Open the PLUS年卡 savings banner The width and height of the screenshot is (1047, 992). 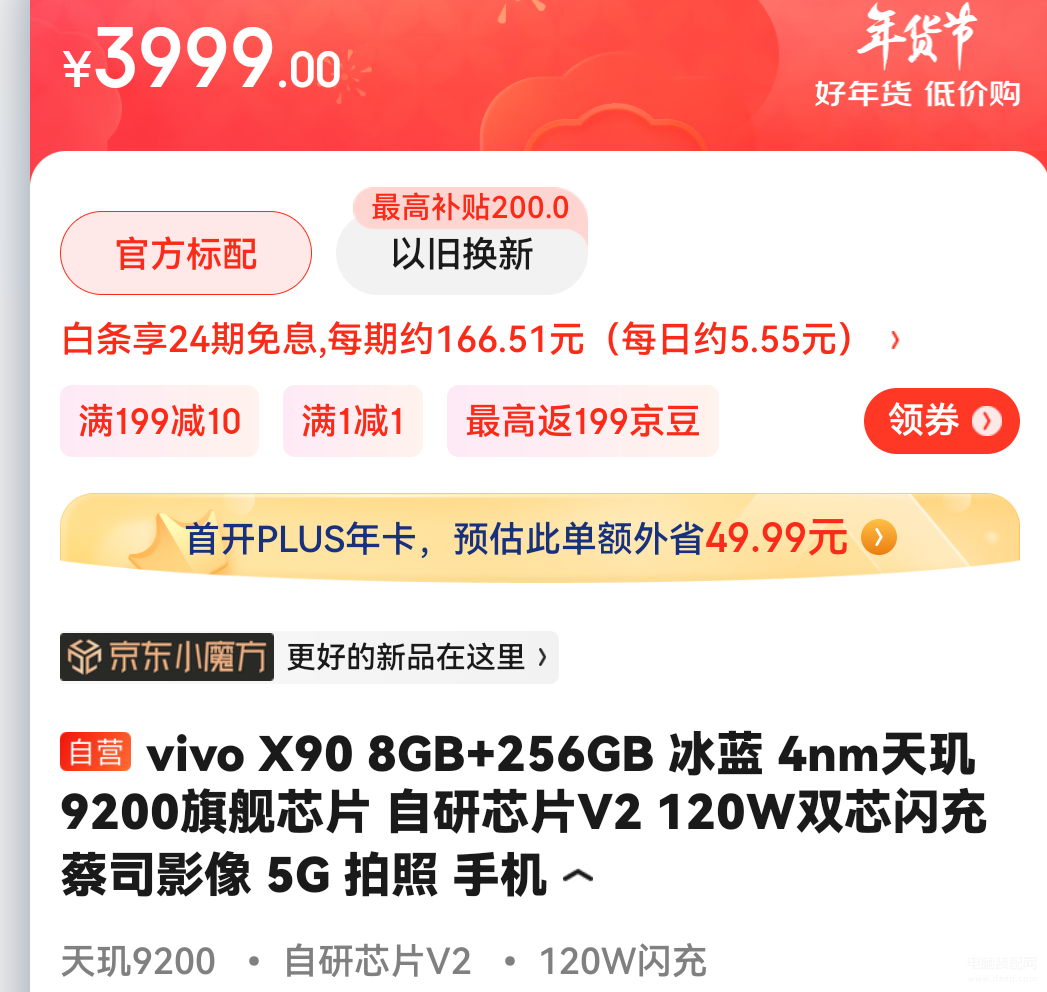(x=540, y=539)
